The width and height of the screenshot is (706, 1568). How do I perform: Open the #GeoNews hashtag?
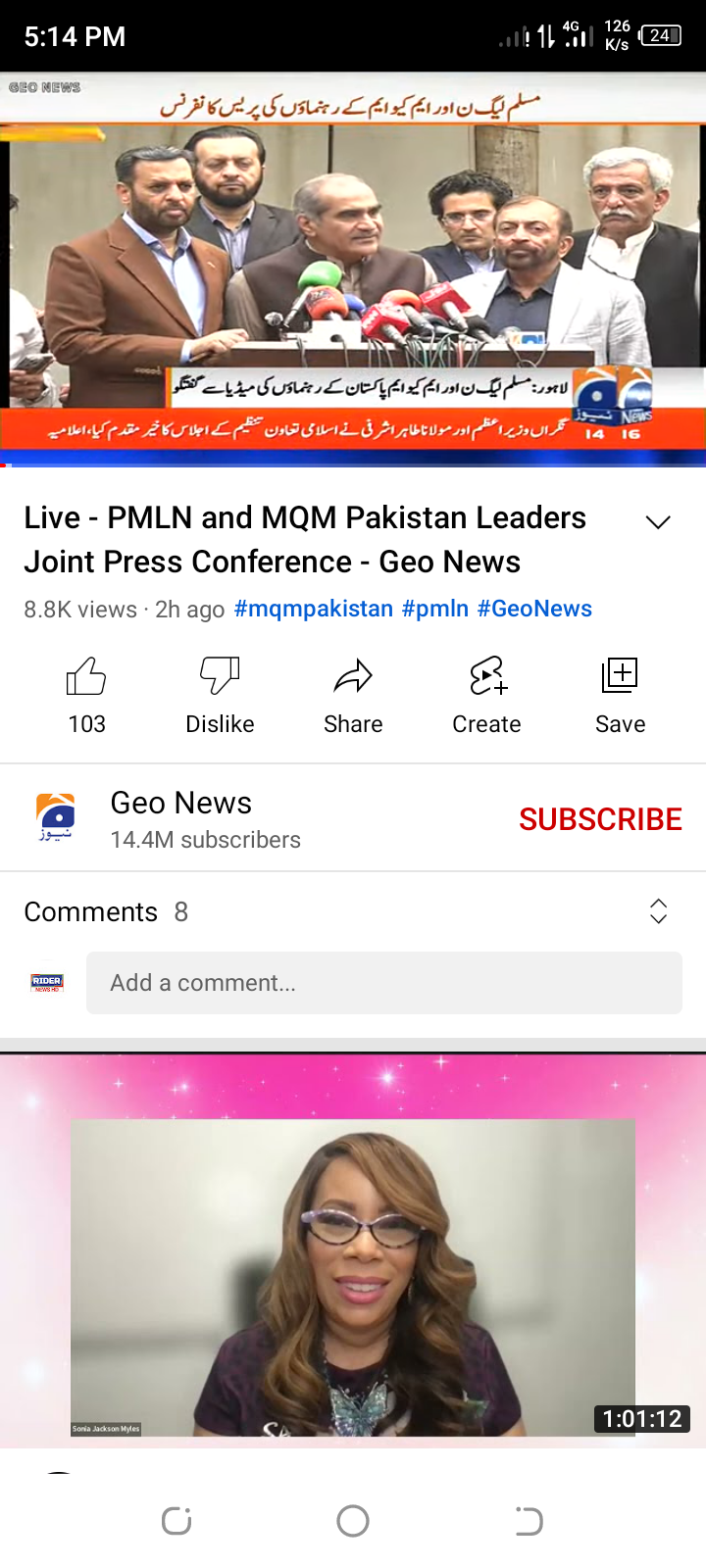pos(534,609)
